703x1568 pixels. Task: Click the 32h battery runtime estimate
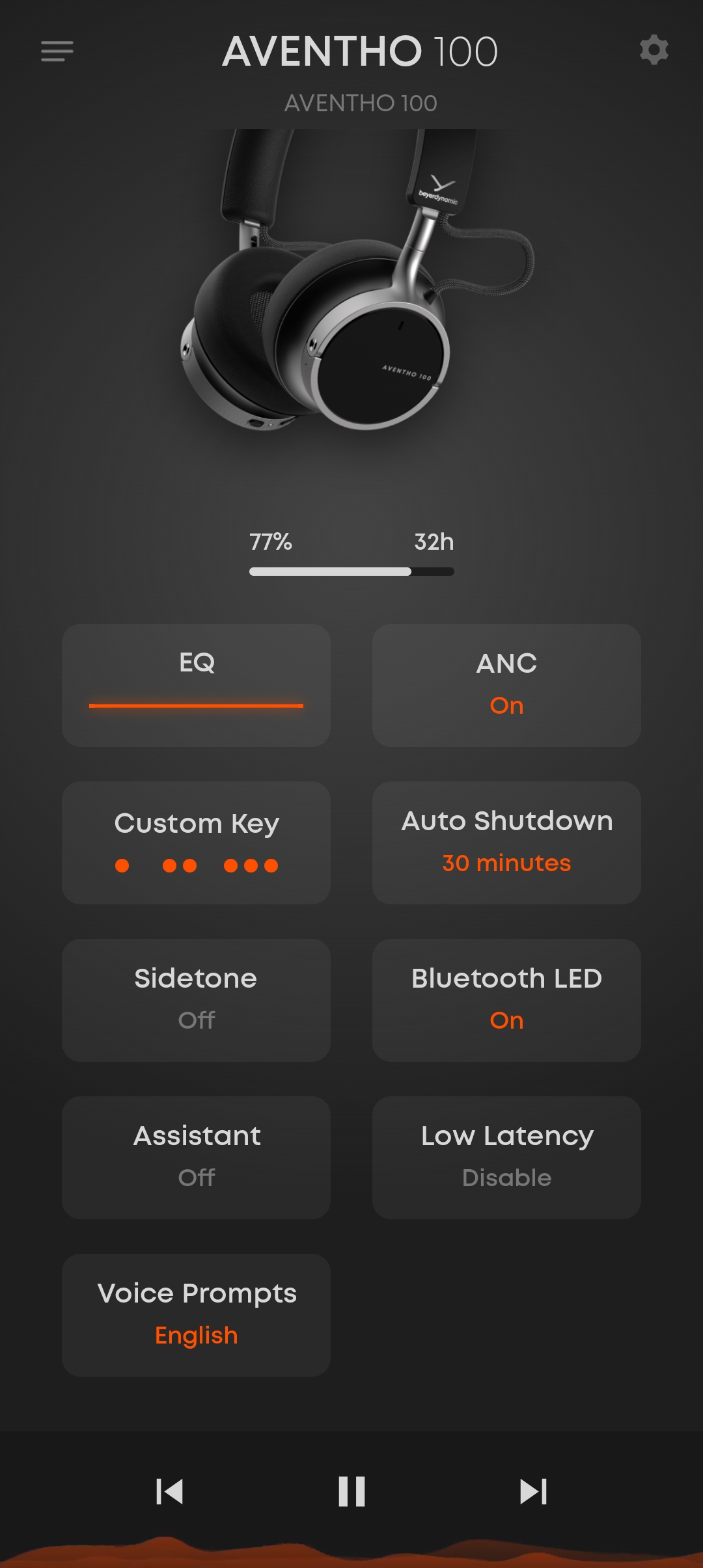pos(434,541)
